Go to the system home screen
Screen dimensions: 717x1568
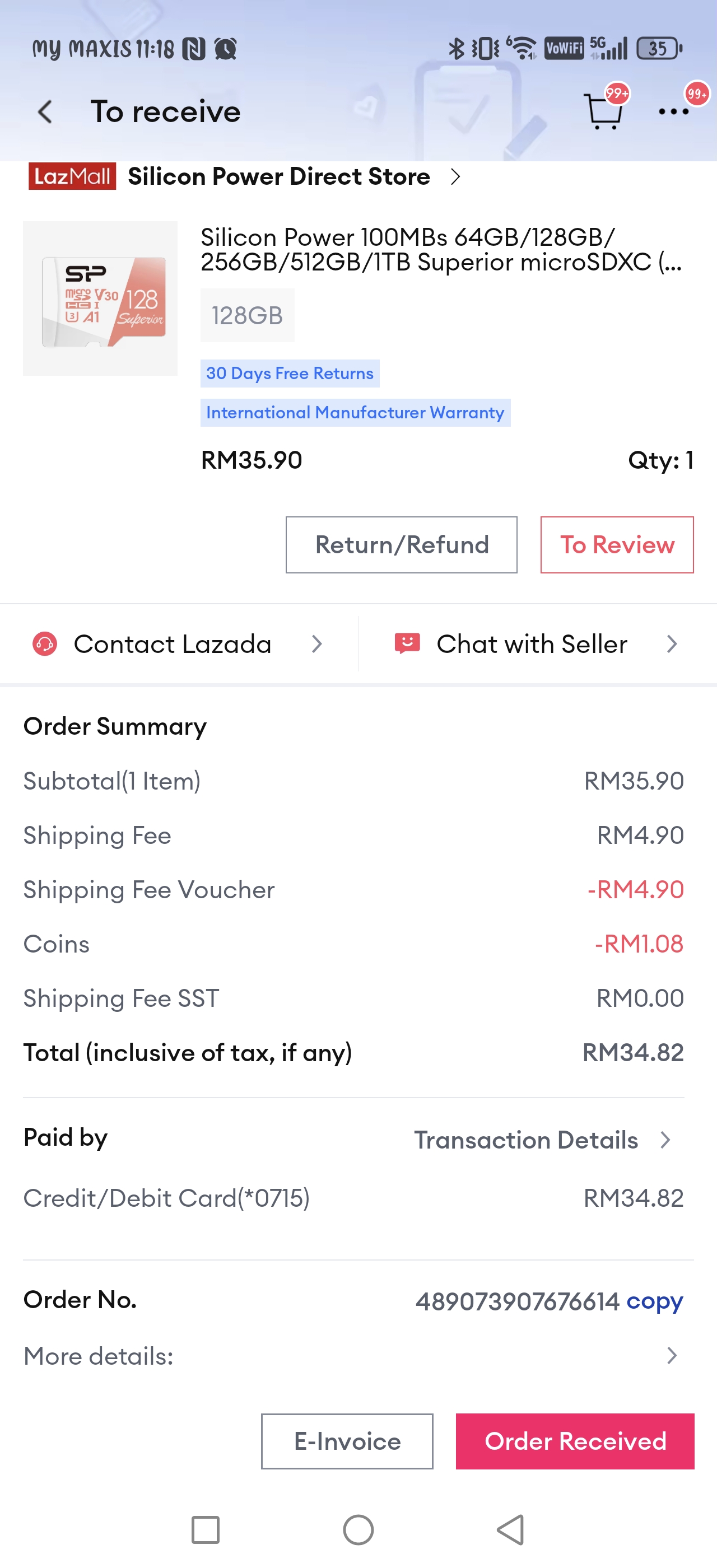[358, 1530]
